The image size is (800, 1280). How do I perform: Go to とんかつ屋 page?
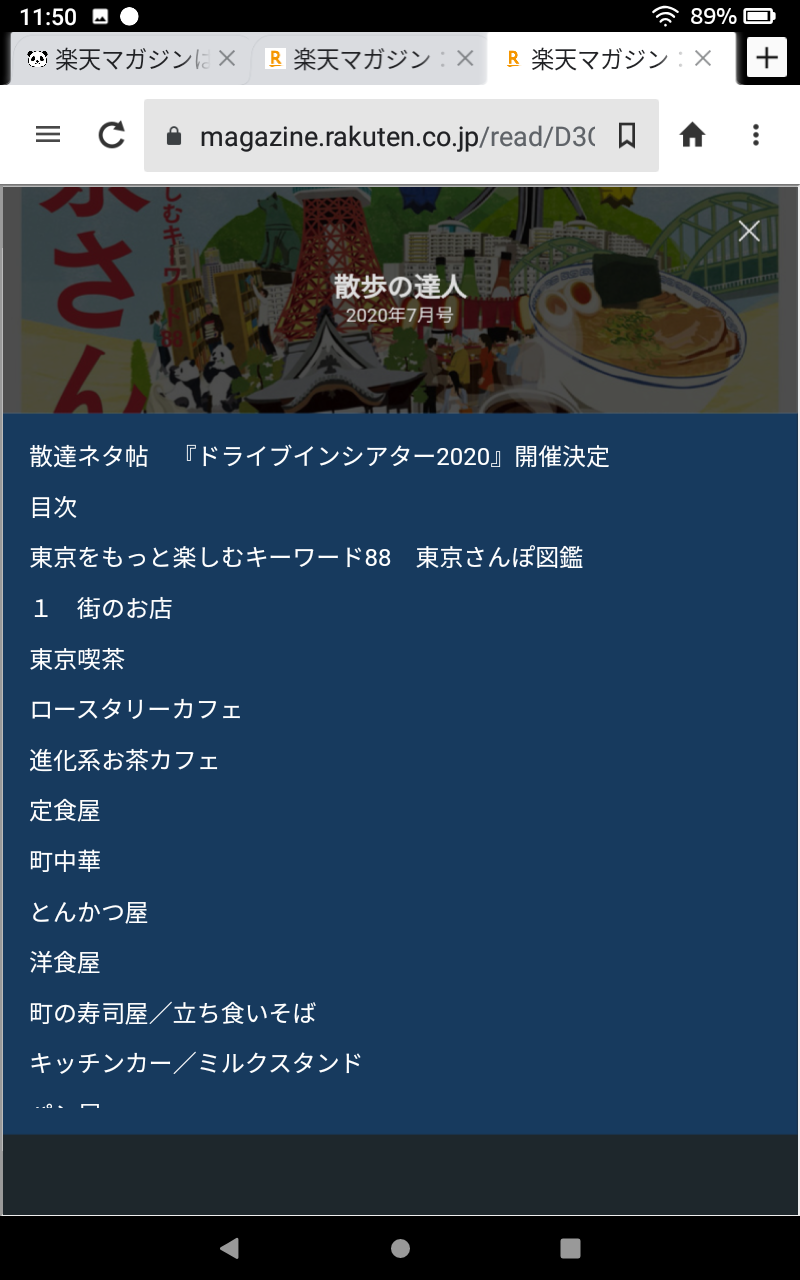89,912
